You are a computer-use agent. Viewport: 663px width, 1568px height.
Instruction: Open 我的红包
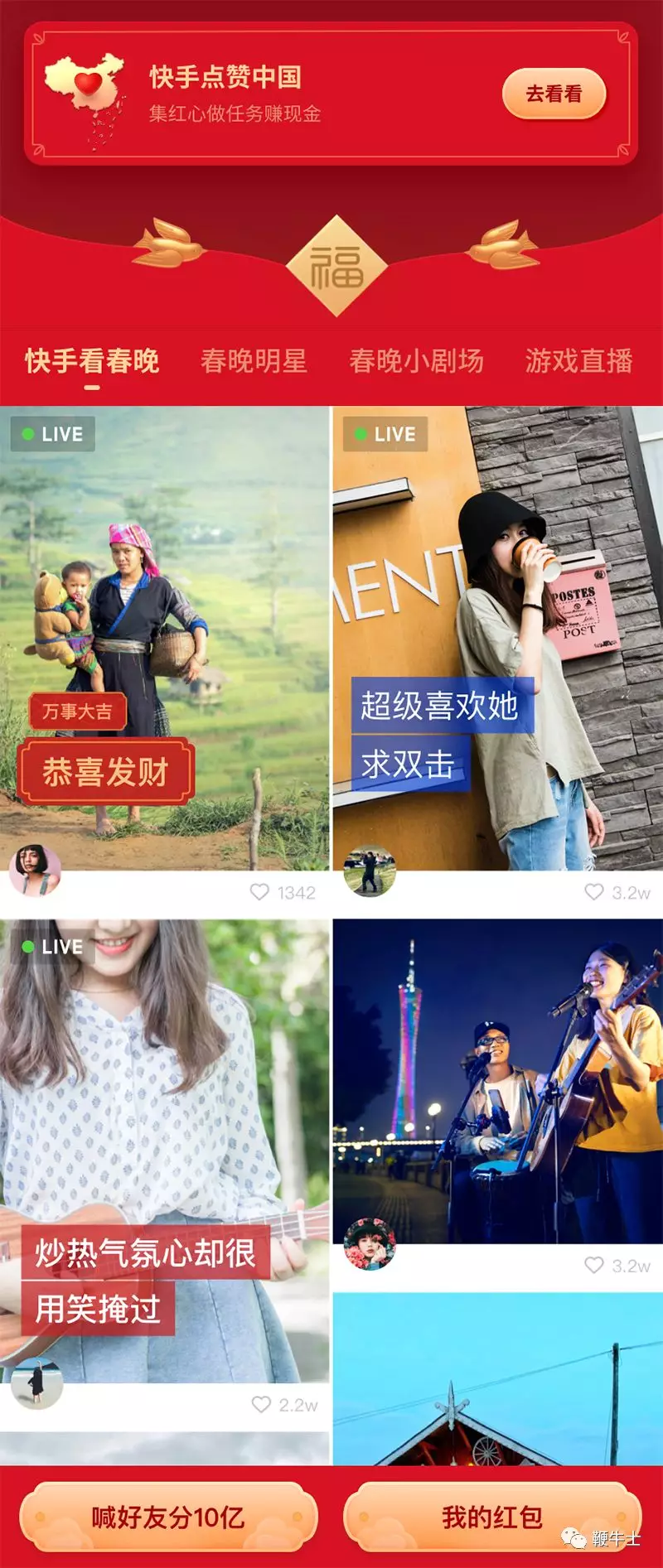492,1517
